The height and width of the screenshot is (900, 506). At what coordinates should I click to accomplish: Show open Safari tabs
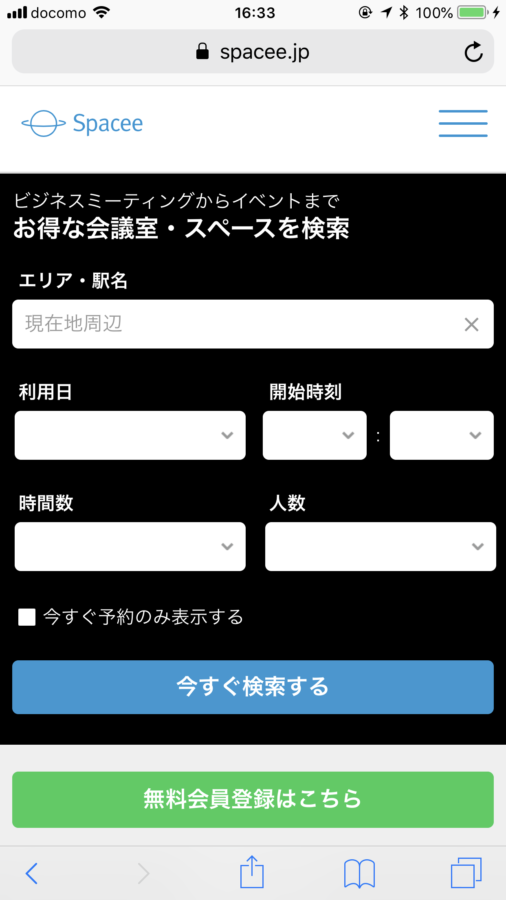coord(466,873)
